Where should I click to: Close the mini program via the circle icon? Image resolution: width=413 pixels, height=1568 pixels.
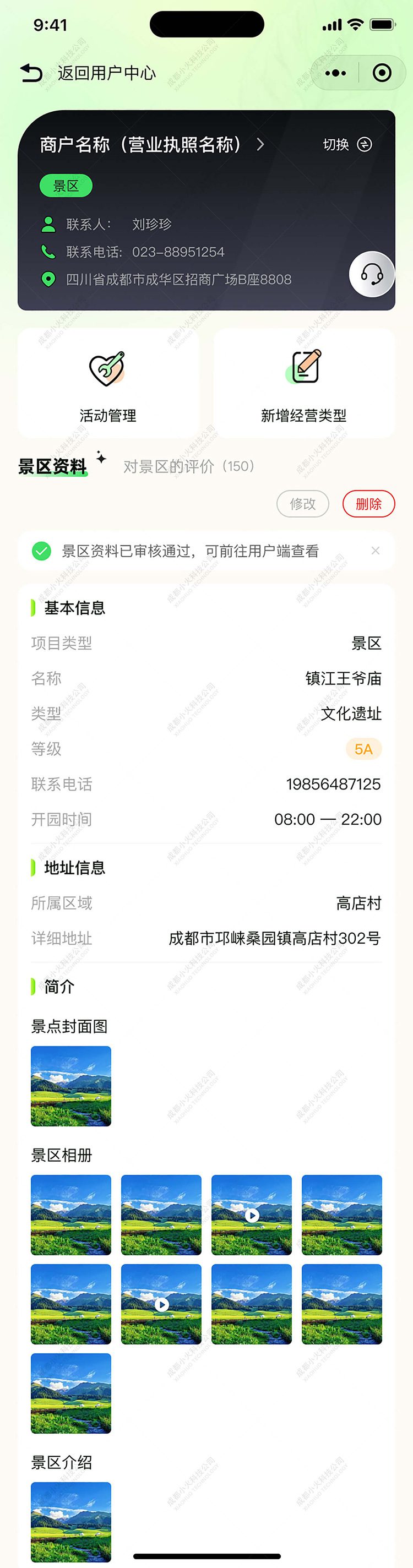[x=381, y=73]
